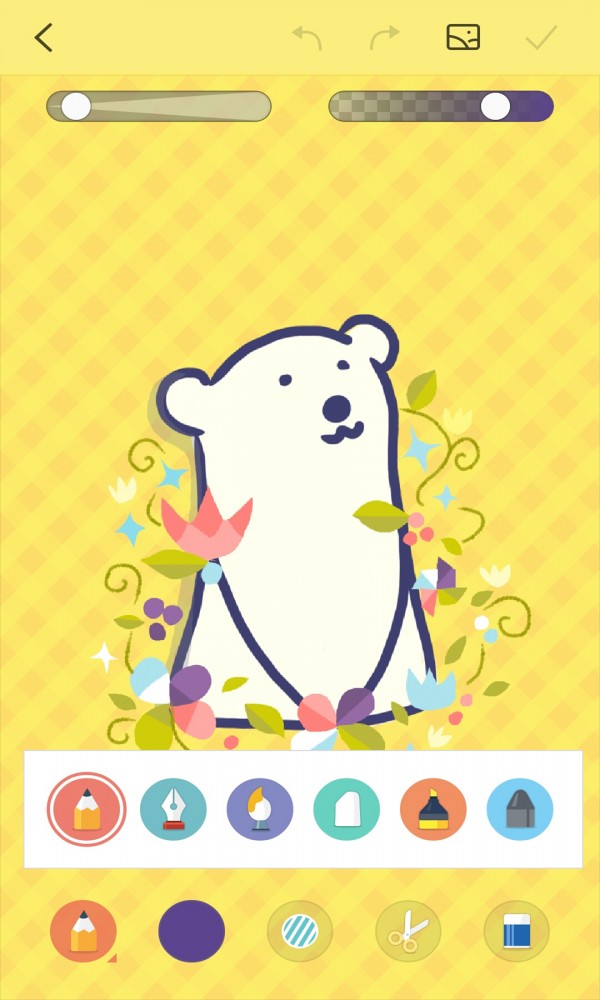Select the pencil brush type
The width and height of the screenshot is (600, 1000).
click(x=87, y=810)
